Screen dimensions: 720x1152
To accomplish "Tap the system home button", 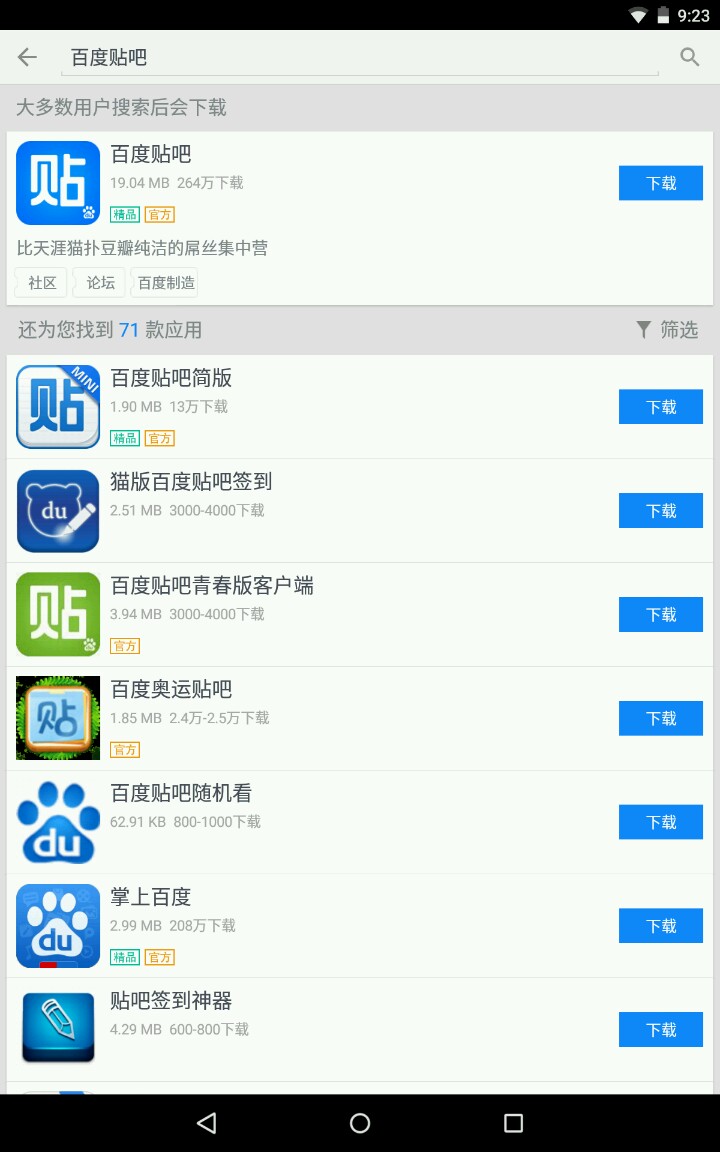I will tap(360, 1123).
